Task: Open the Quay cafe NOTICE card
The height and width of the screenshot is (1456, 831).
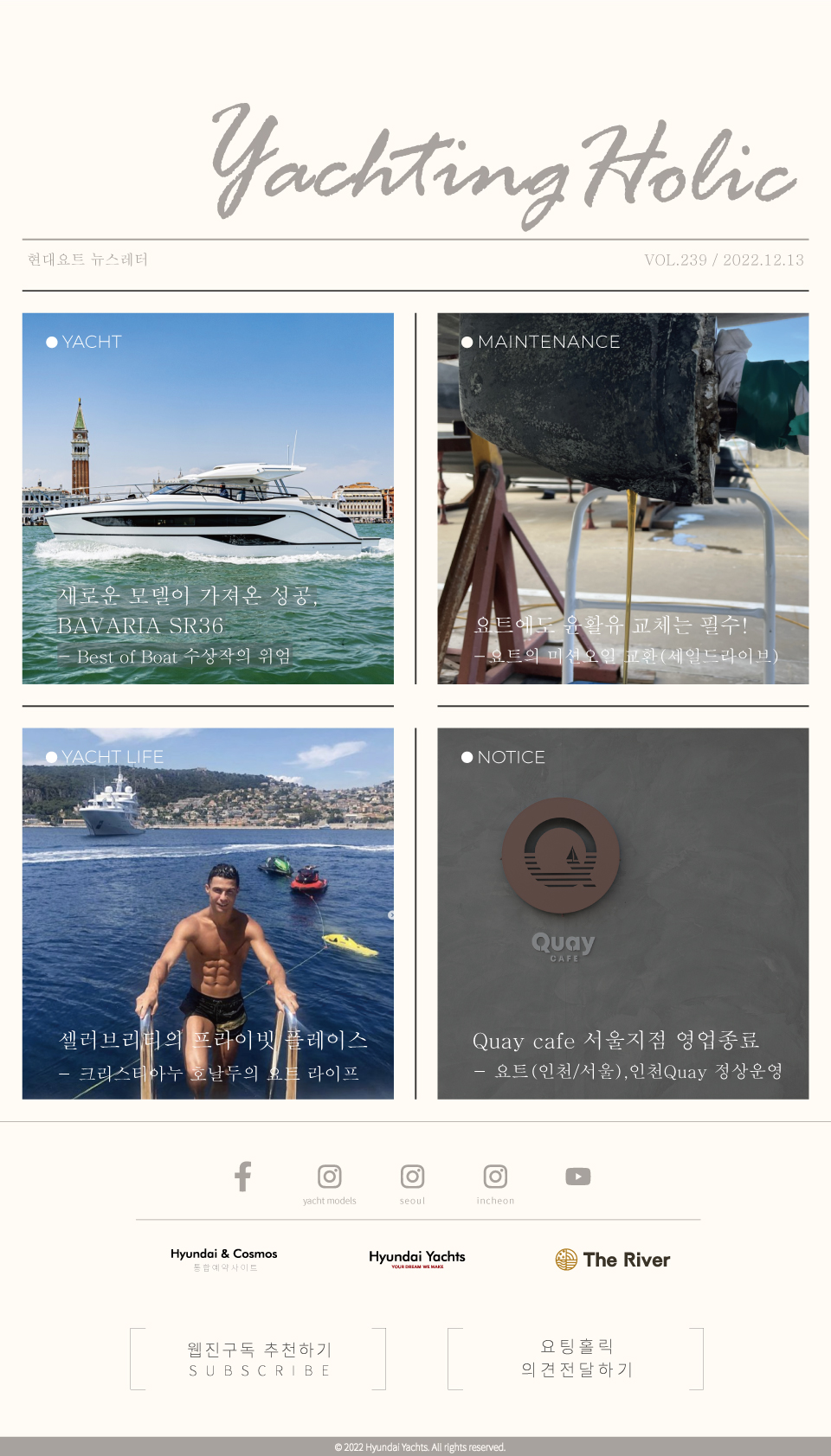Action: coord(622,913)
